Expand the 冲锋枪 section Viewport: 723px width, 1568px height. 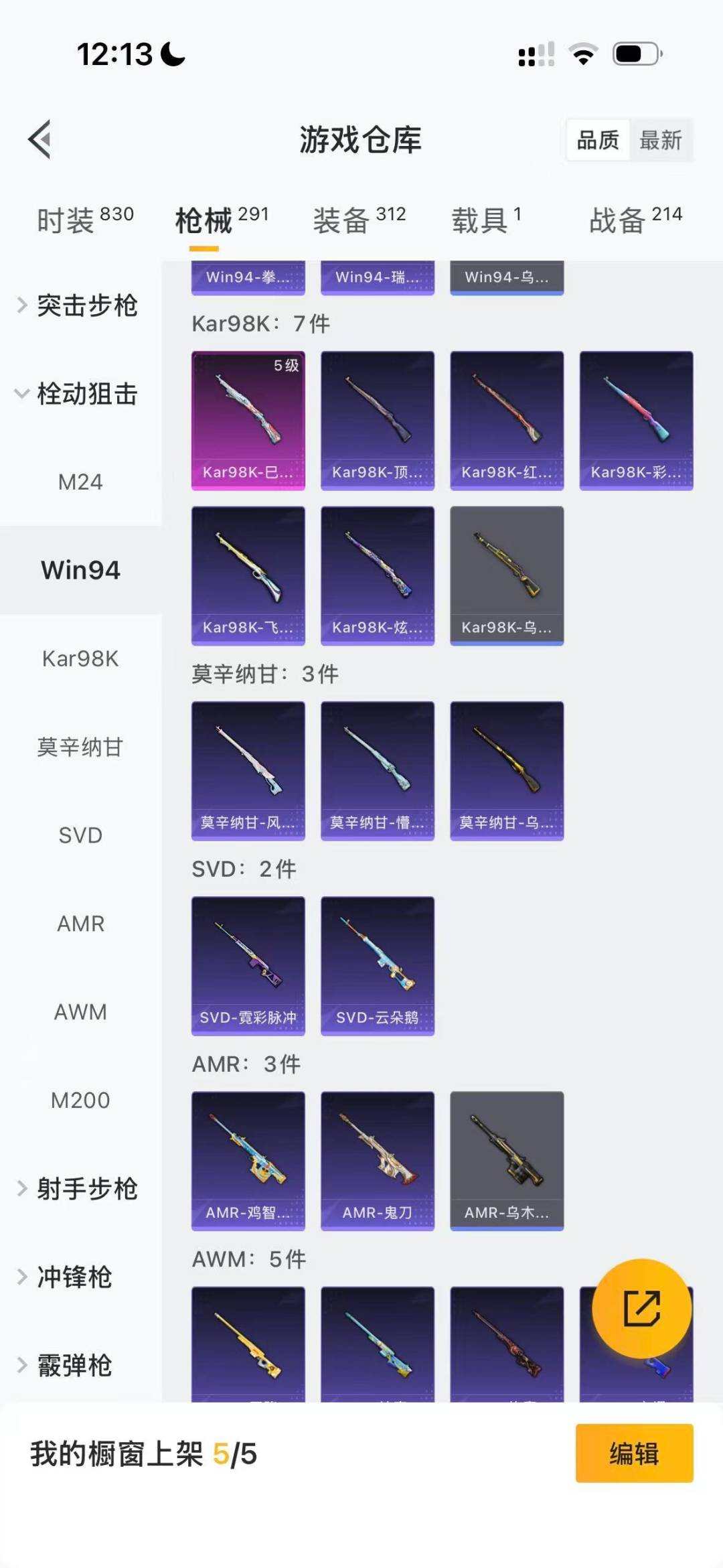[x=74, y=1277]
